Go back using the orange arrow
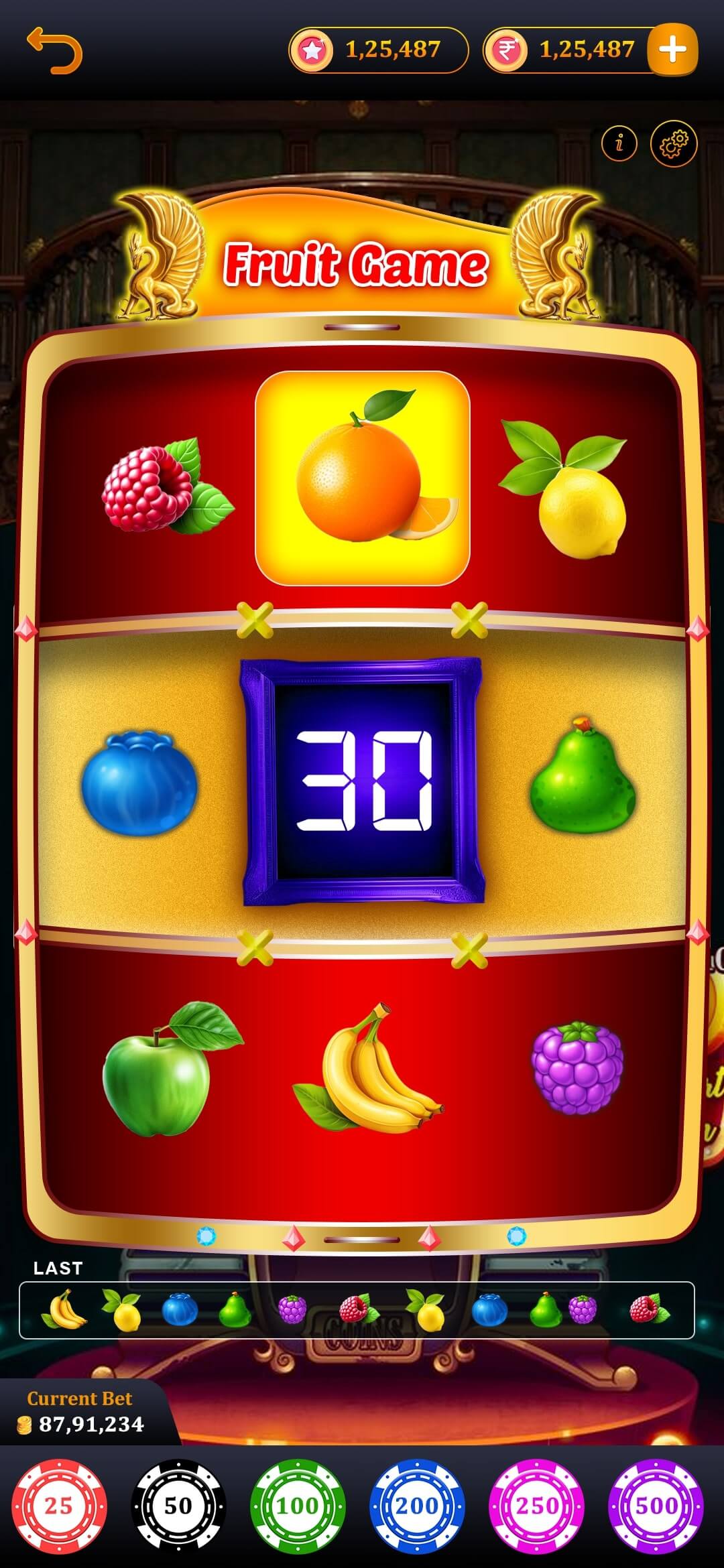The width and height of the screenshot is (724, 1568). (55, 50)
